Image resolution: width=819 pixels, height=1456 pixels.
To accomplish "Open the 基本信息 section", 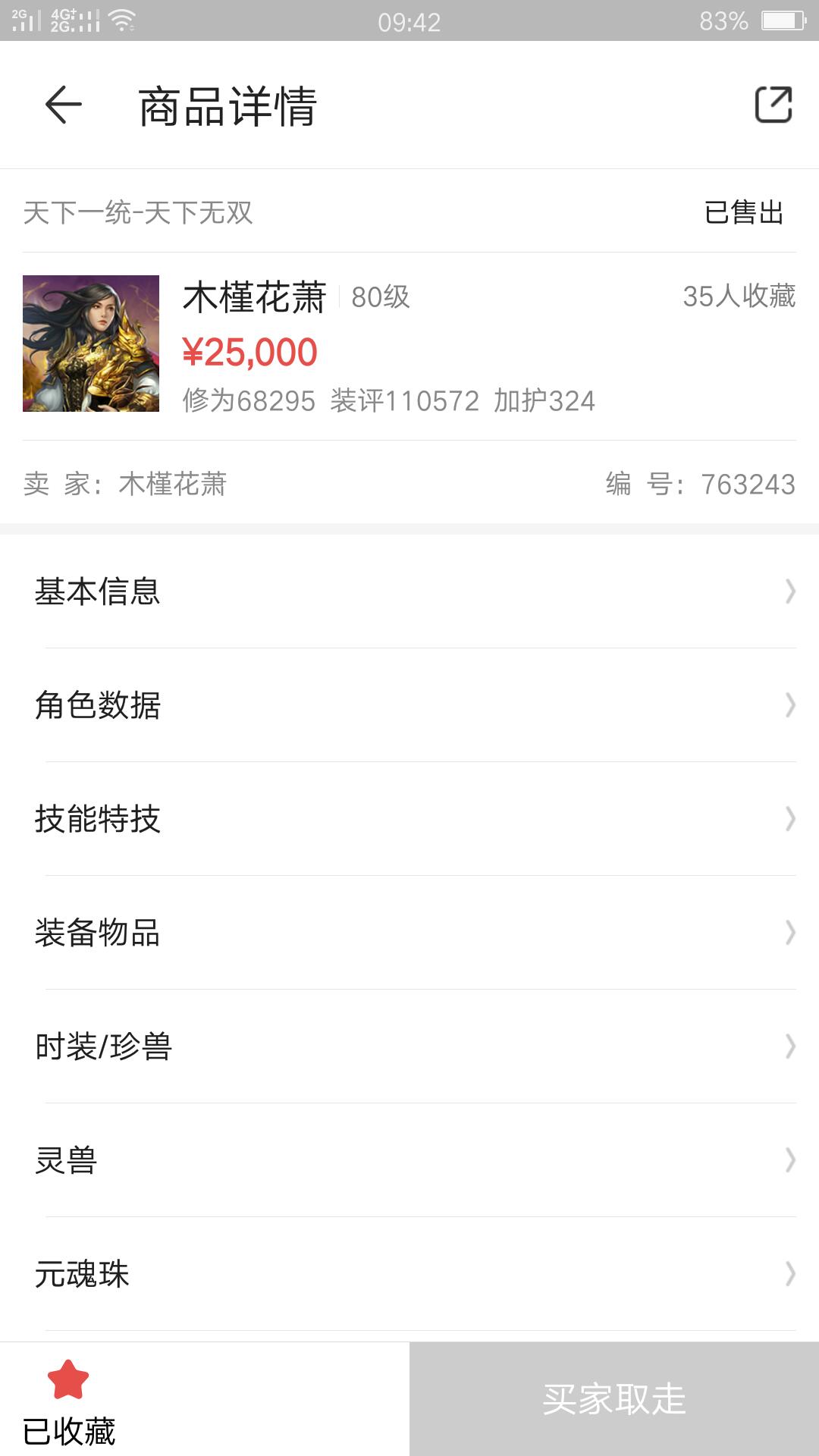I will [x=409, y=591].
